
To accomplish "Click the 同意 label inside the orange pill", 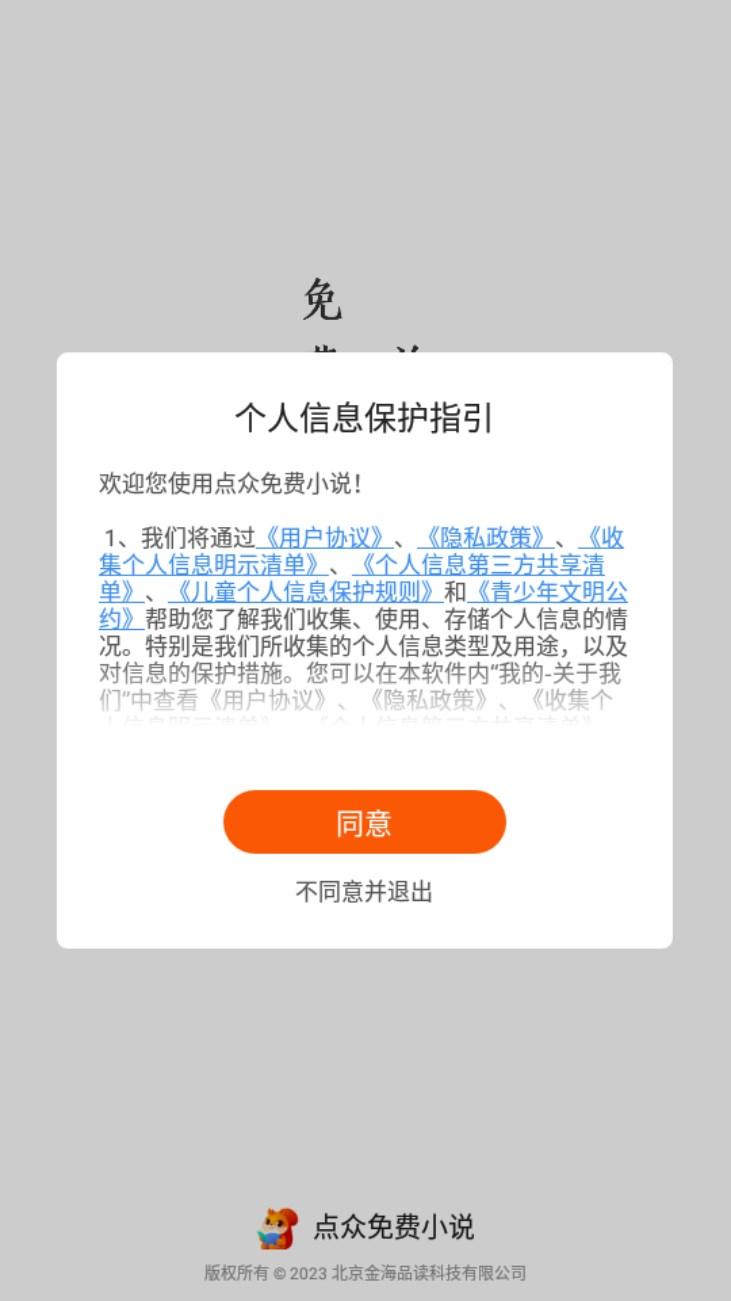I will tap(364, 822).
